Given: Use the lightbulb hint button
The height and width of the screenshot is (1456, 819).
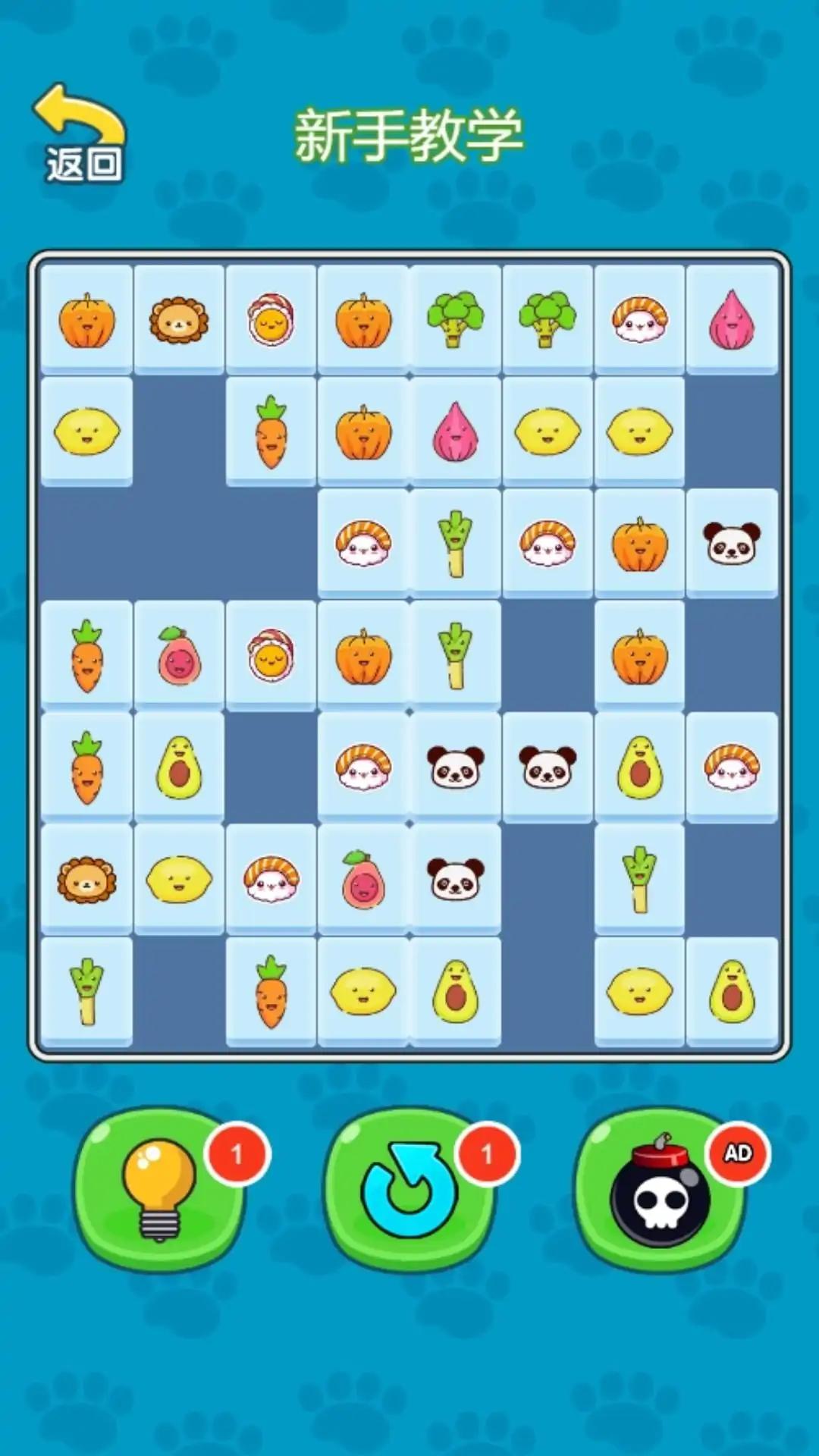Looking at the screenshot, I should pyautogui.click(x=161, y=1189).
